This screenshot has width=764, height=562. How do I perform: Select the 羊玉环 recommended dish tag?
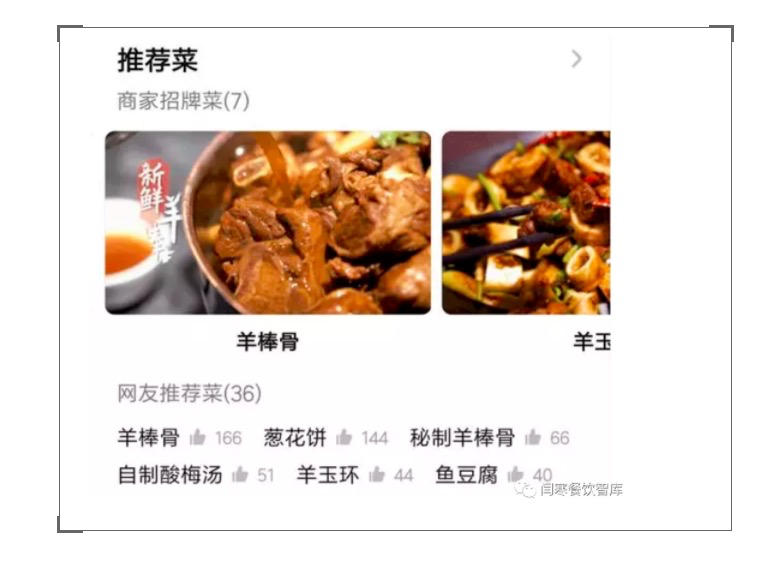(x=327, y=475)
